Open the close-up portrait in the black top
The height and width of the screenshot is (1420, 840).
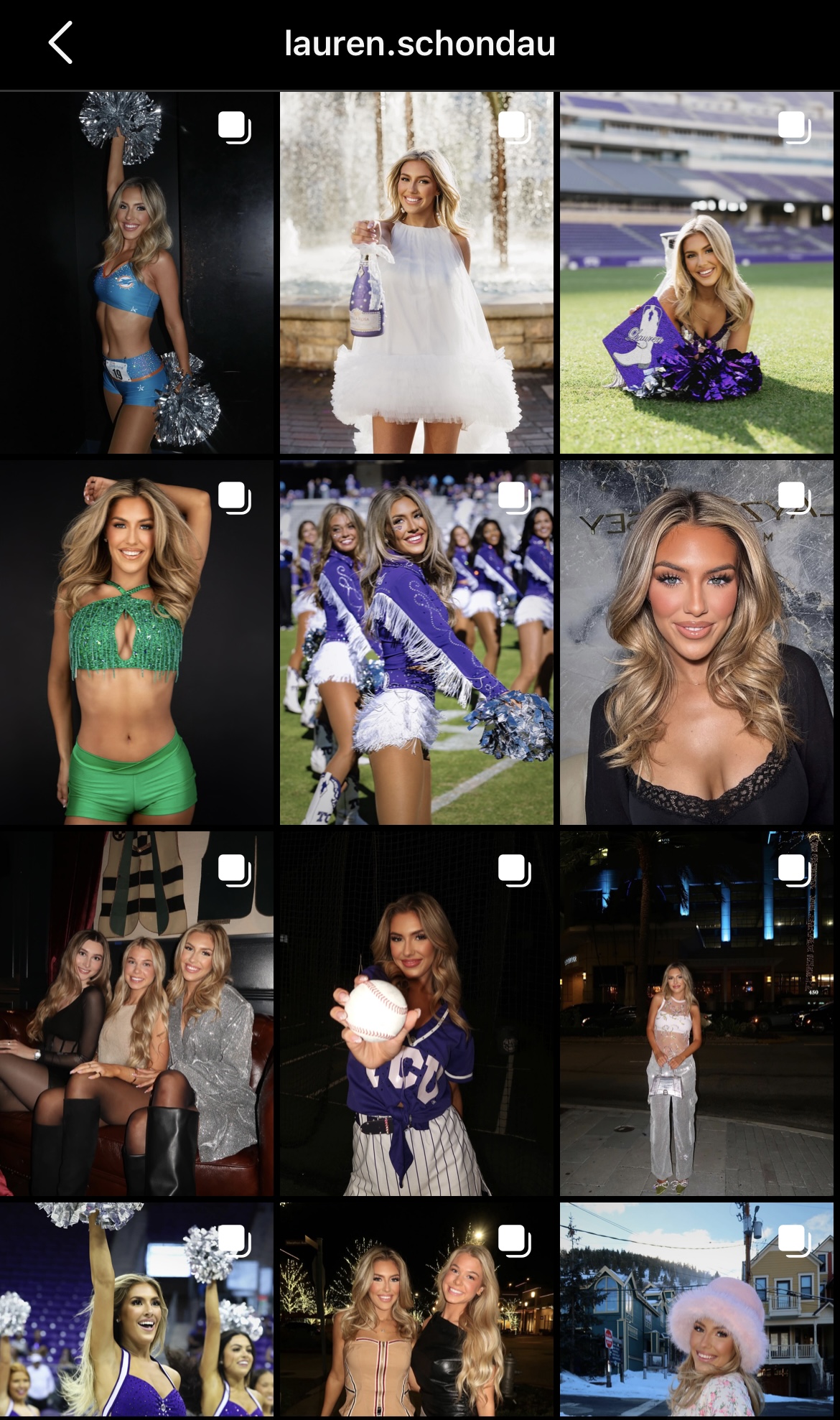click(696, 643)
